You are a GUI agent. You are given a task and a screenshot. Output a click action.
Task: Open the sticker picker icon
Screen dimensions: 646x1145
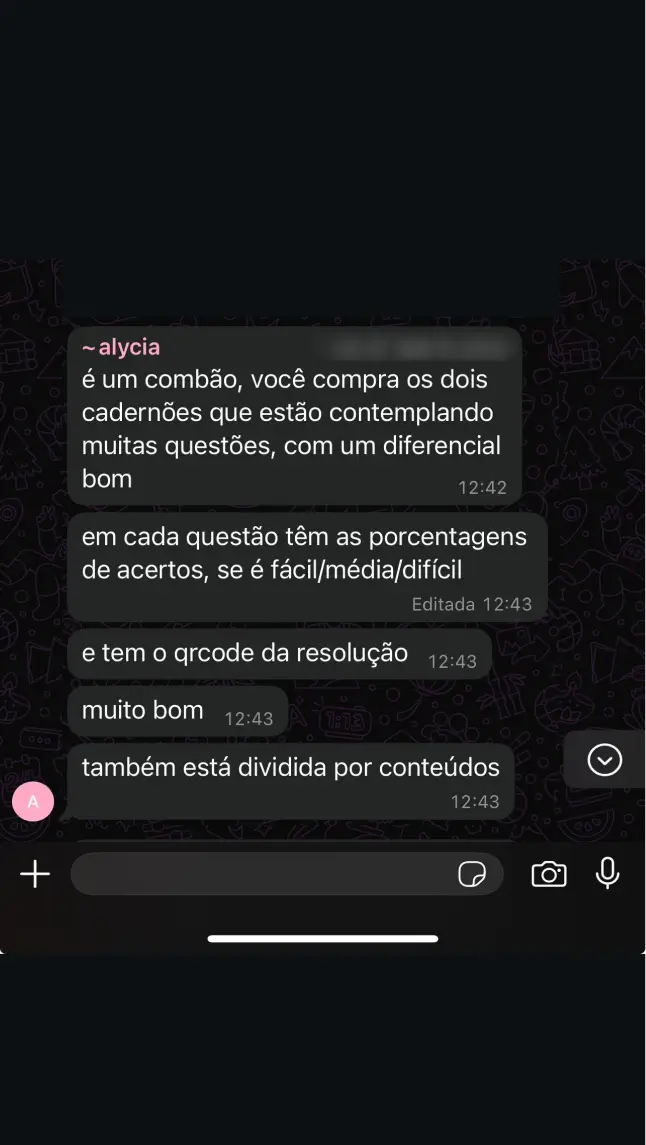472,874
